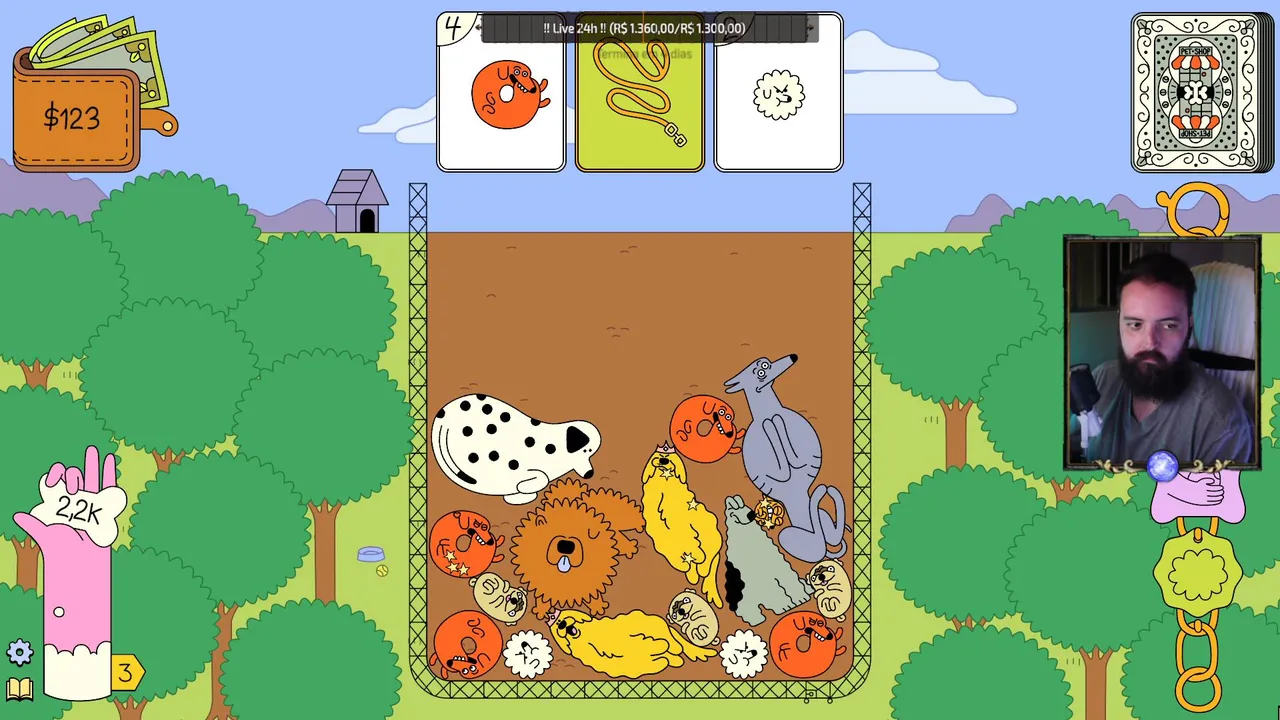Open the book journal icon
1280x720 pixels.
[x=19, y=689]
